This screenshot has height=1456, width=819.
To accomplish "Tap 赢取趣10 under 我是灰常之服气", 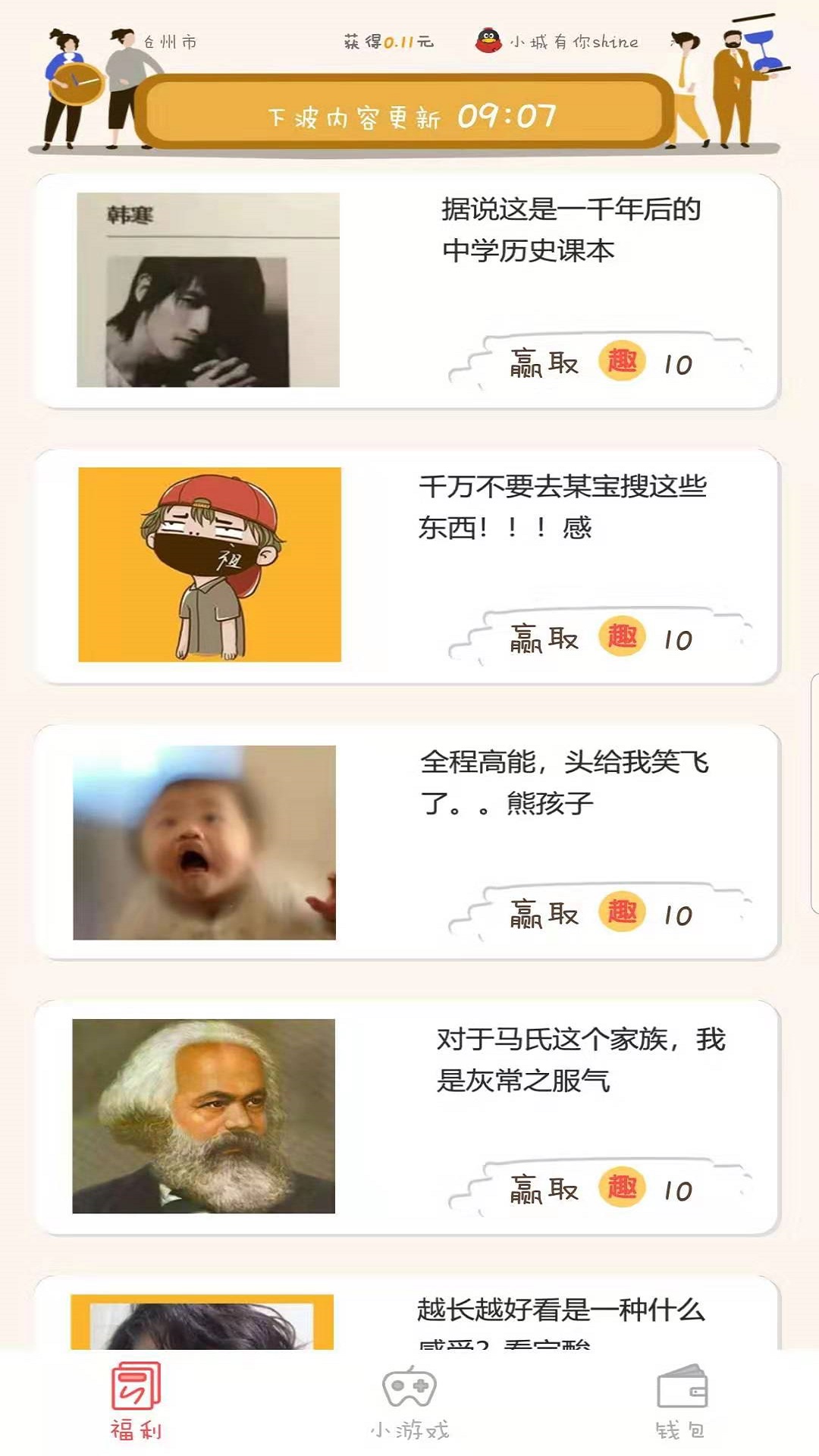I will click(x=601, y=1188).
